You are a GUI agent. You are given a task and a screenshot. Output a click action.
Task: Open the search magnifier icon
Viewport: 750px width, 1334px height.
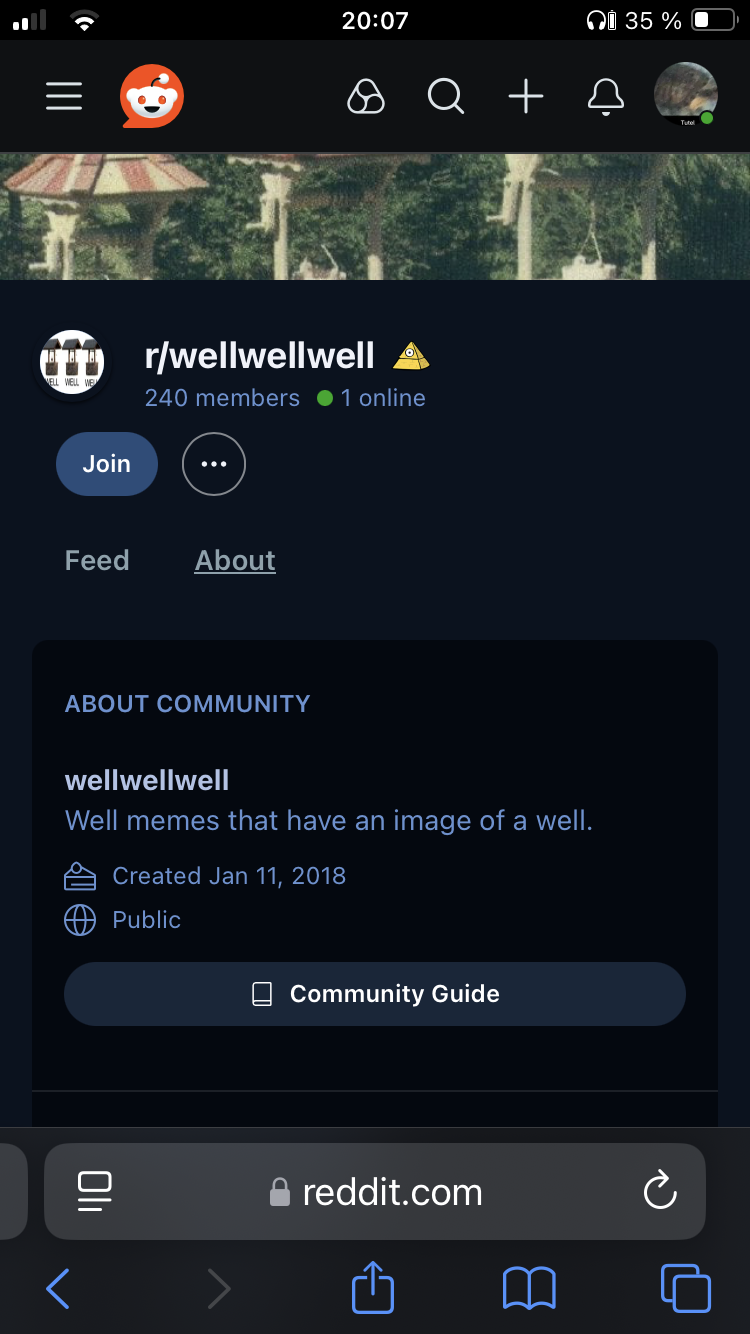pyautogui.click(x=445, y=96)
